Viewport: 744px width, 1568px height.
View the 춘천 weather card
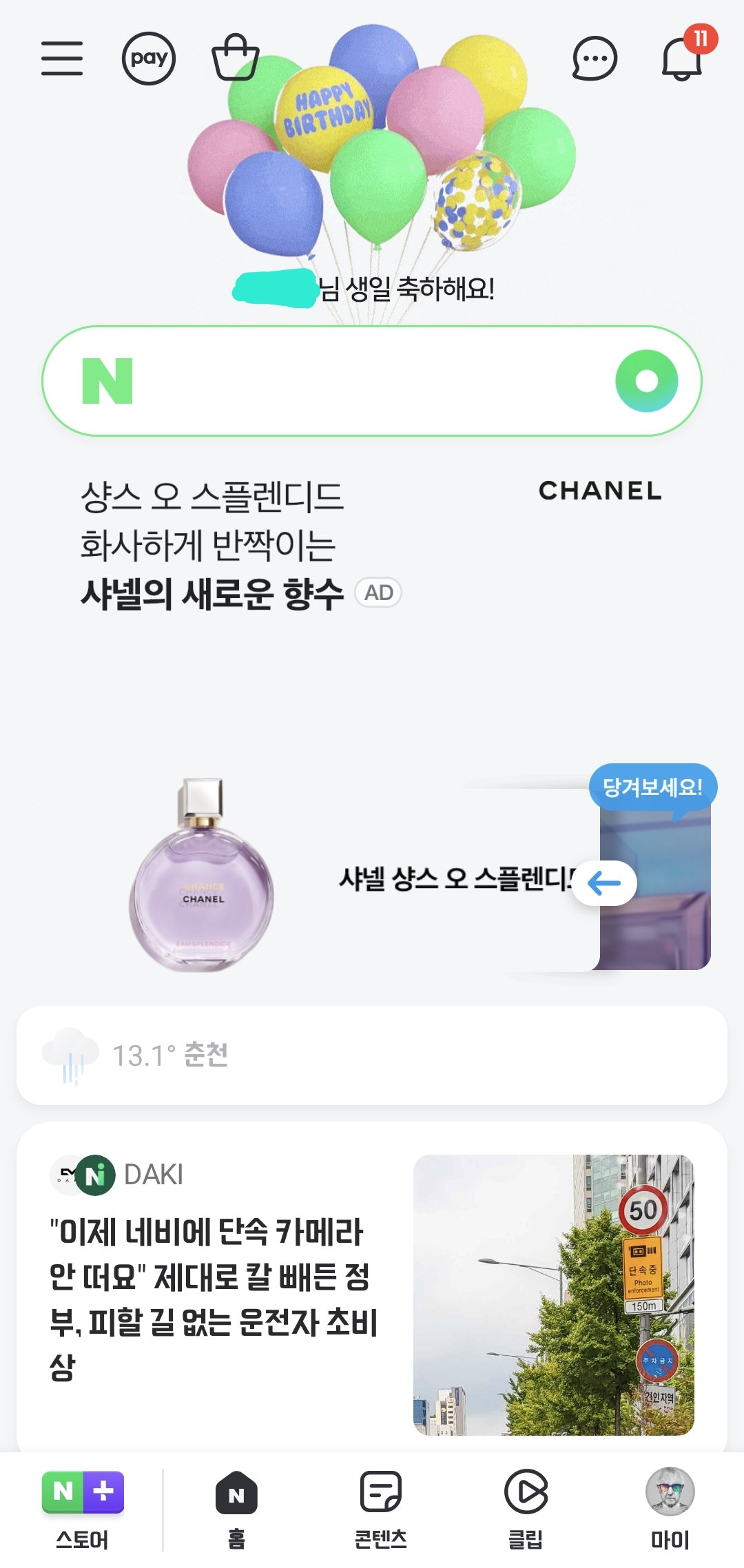tap(372, 1055)
